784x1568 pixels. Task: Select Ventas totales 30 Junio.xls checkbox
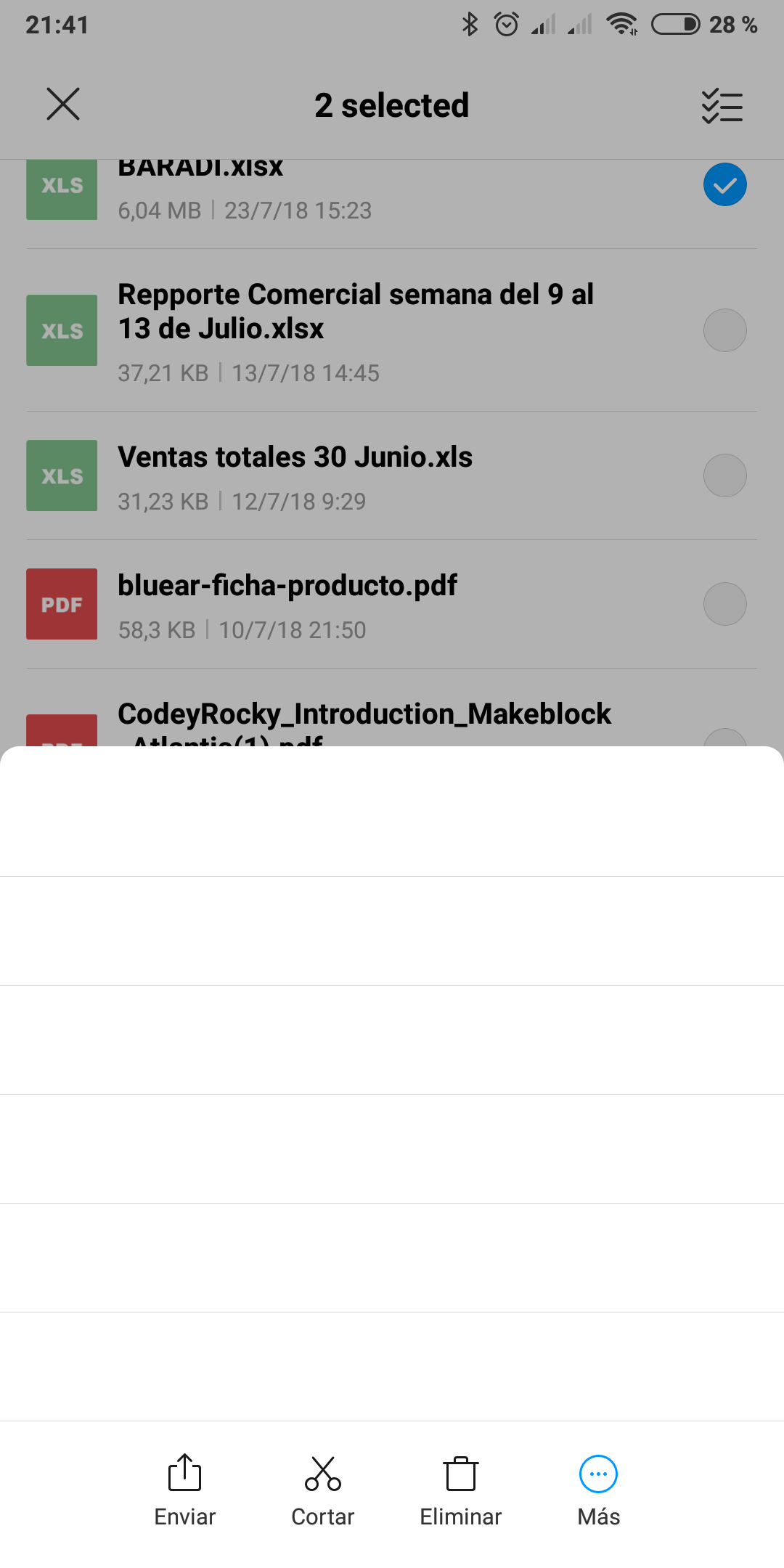pyautogui.click(x=724, y=475)
